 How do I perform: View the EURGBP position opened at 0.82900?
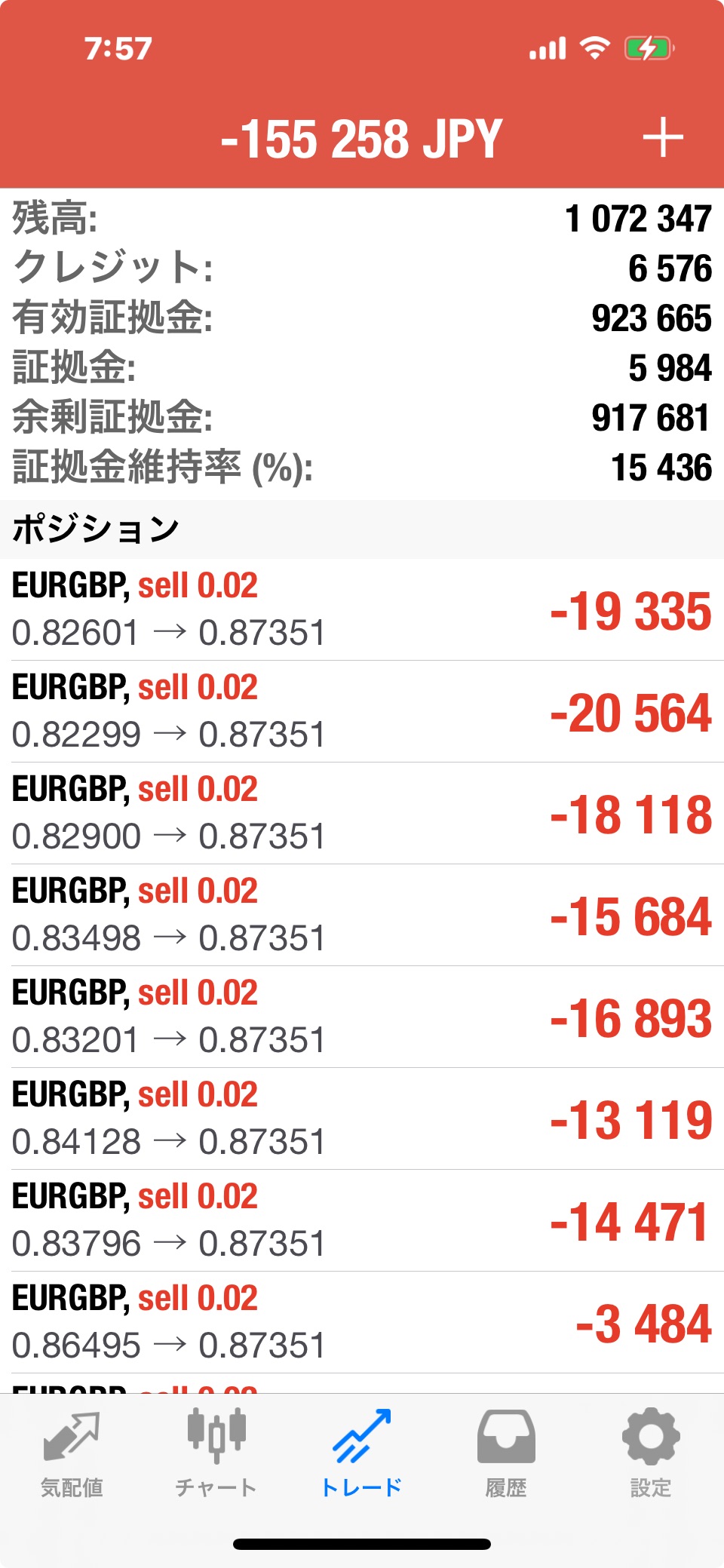(362, 813)
